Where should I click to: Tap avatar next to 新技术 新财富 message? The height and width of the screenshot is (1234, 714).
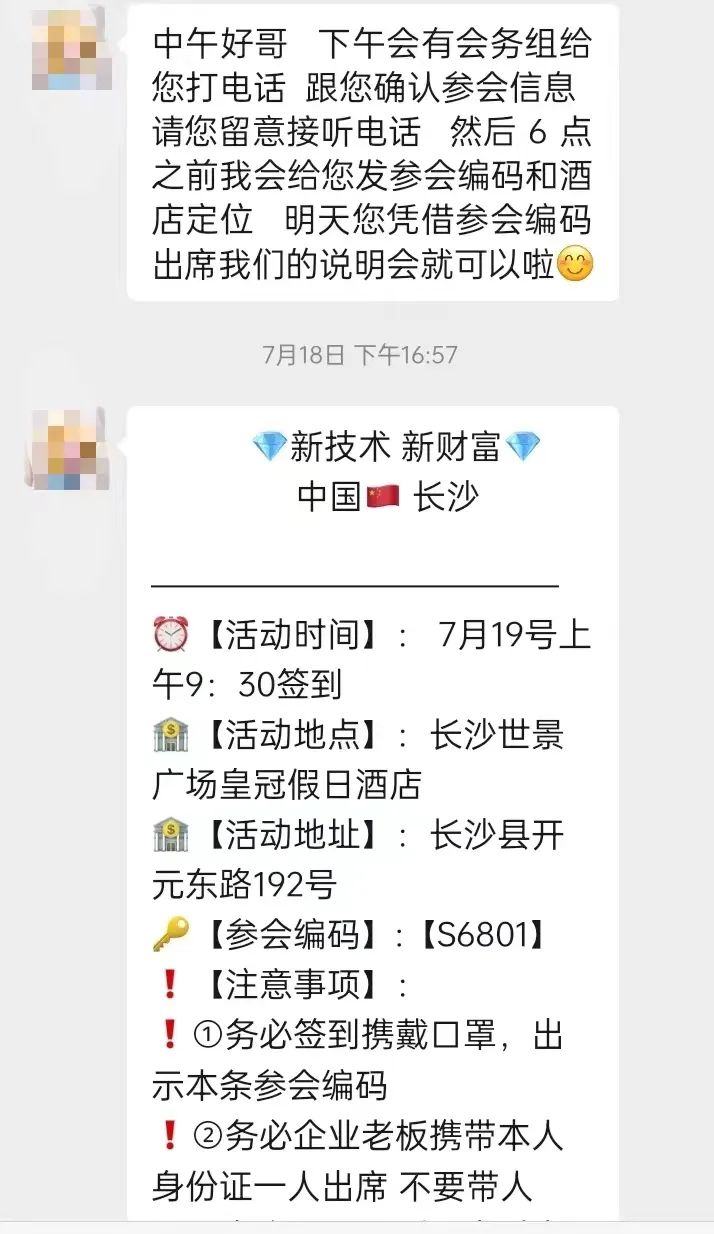tap(68, 447)
